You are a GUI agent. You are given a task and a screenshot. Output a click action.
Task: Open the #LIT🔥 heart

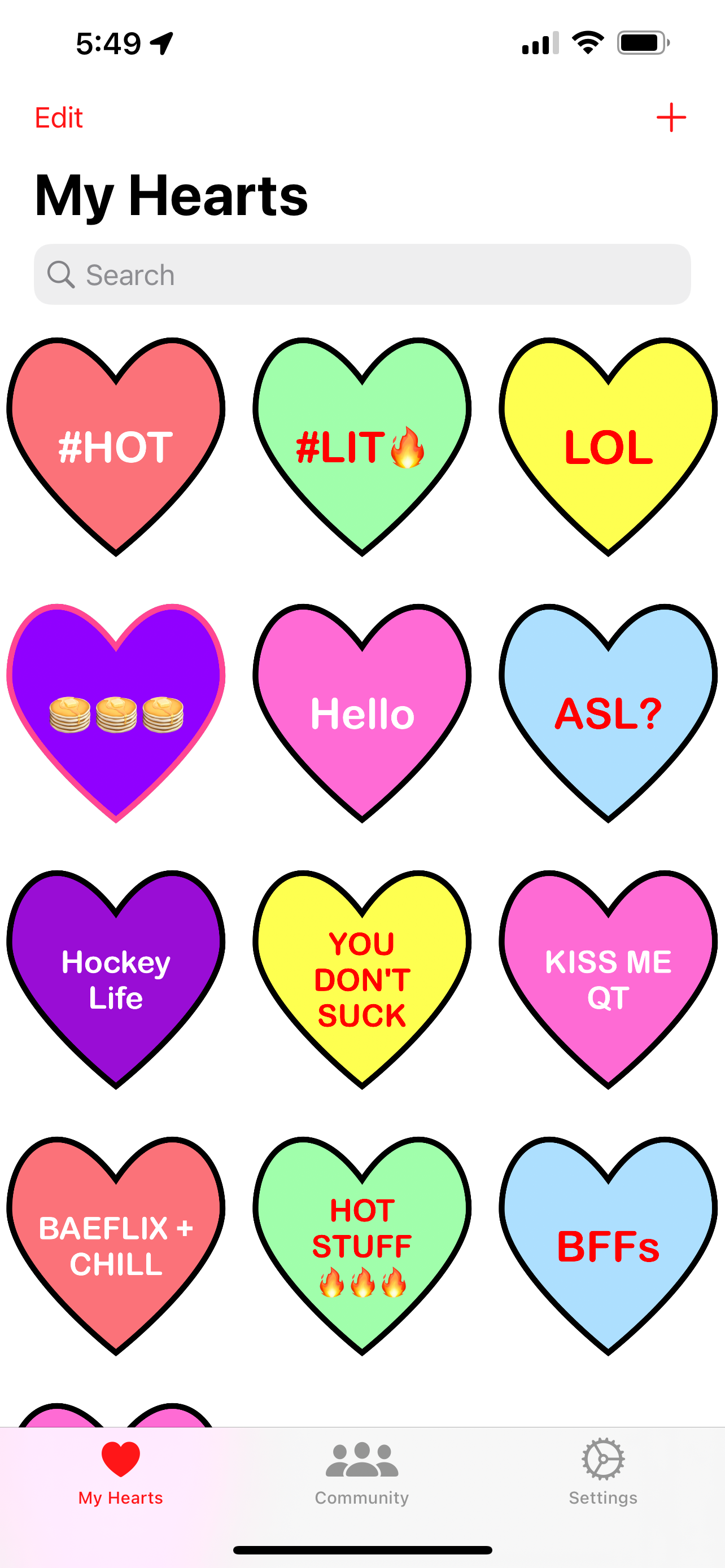361,444
